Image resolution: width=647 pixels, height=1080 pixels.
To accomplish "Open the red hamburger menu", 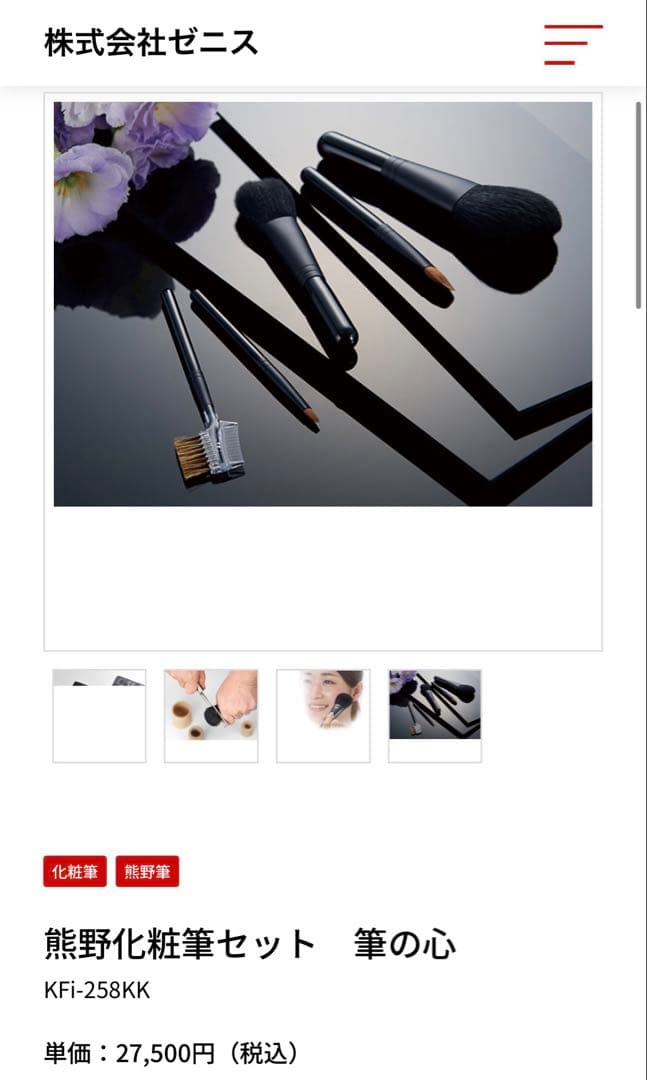I will coord(573,44).
